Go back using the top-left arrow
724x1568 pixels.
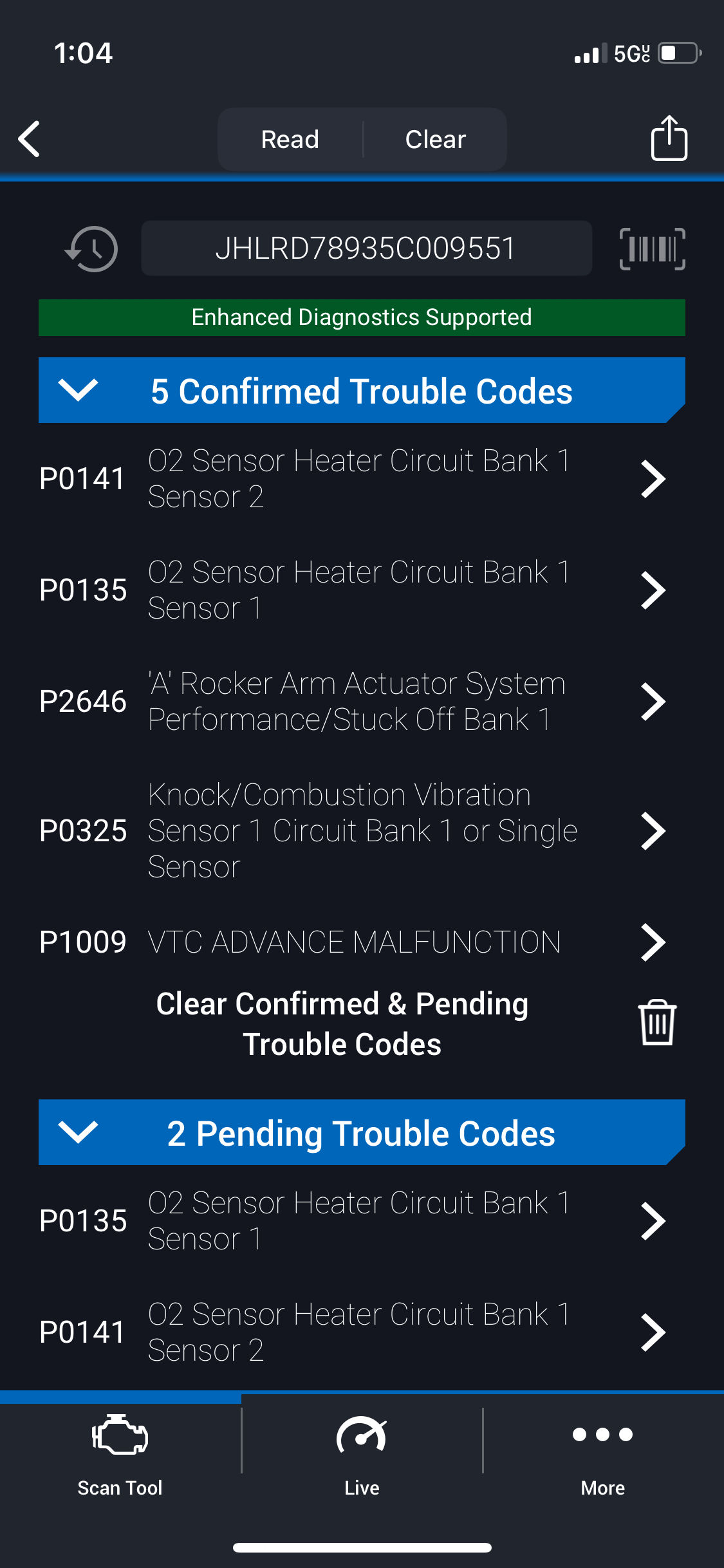pos(30,139)
